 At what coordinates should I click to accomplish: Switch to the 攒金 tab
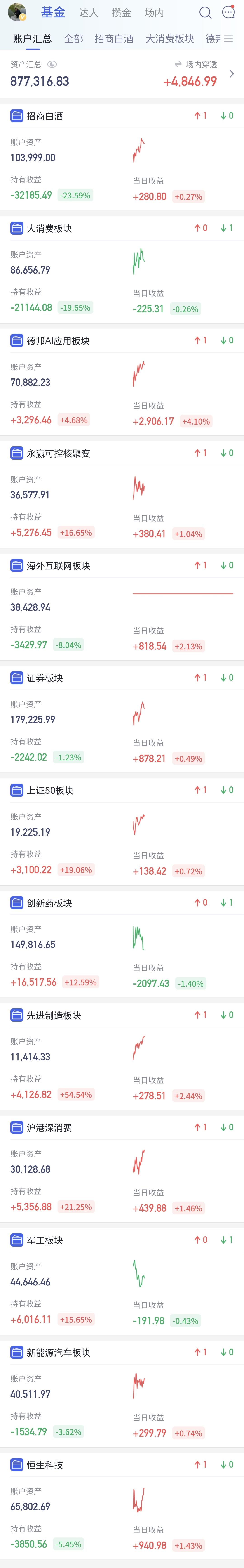coord(122,13)
